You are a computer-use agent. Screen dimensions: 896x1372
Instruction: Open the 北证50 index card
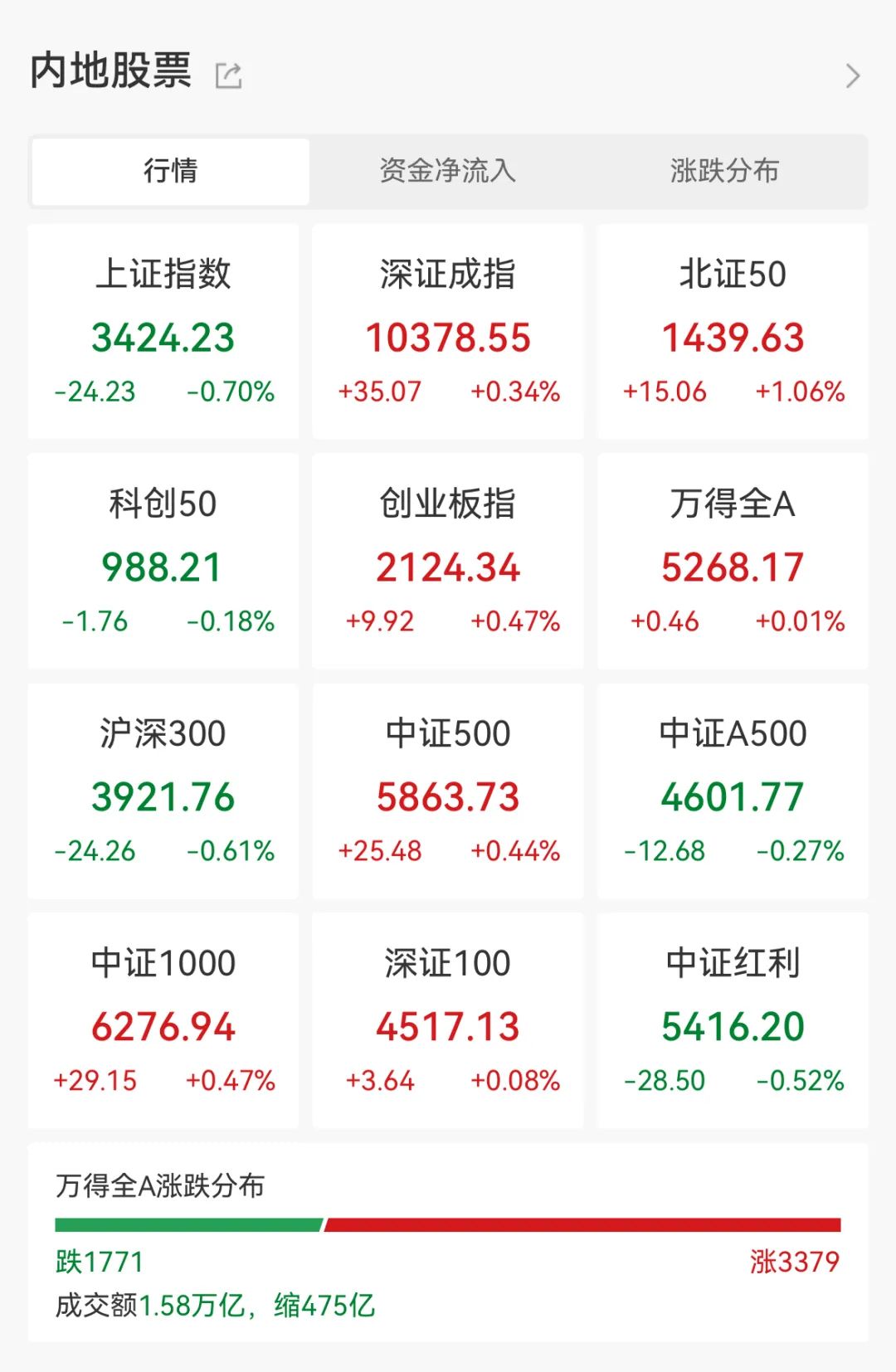733,331
